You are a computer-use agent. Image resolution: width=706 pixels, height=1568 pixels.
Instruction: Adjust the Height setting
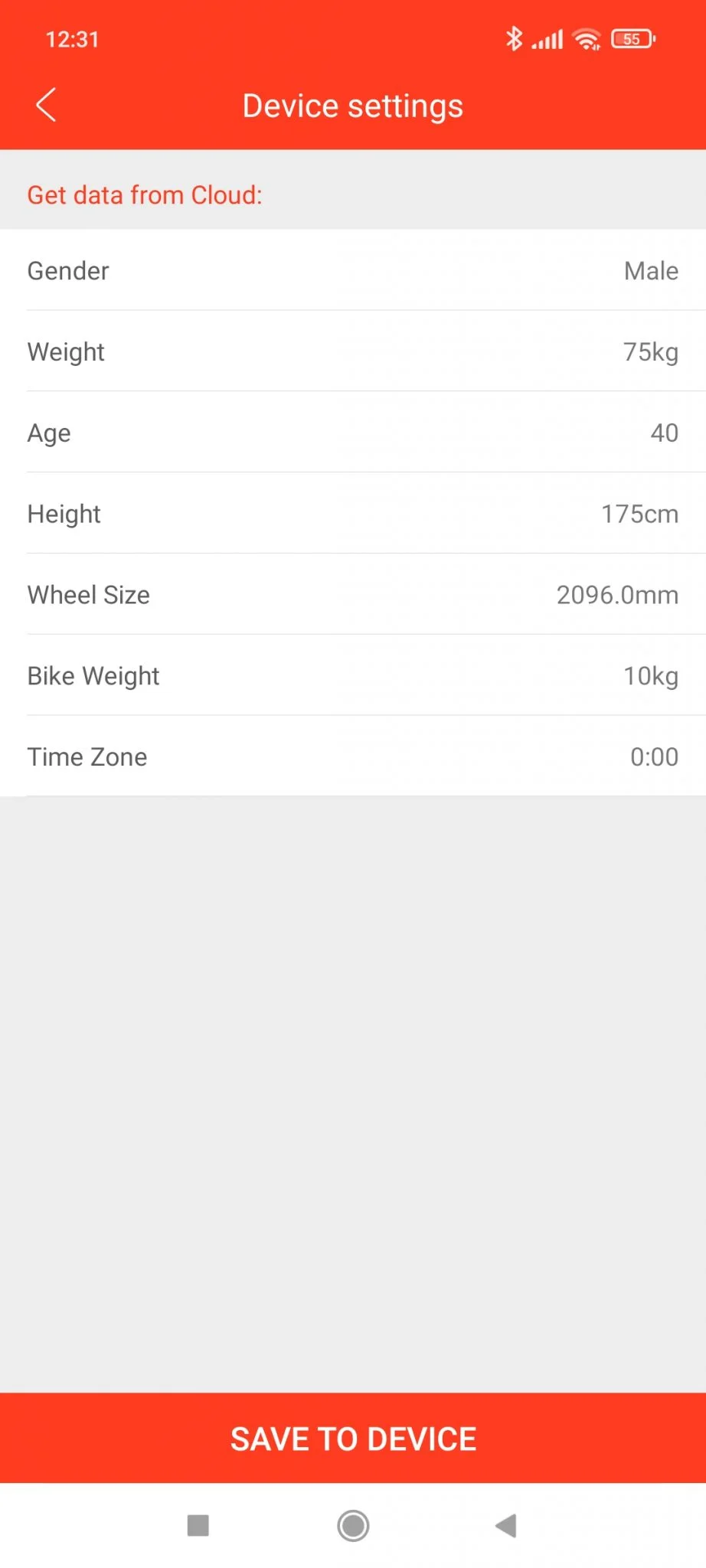click(x=353, y=514)
